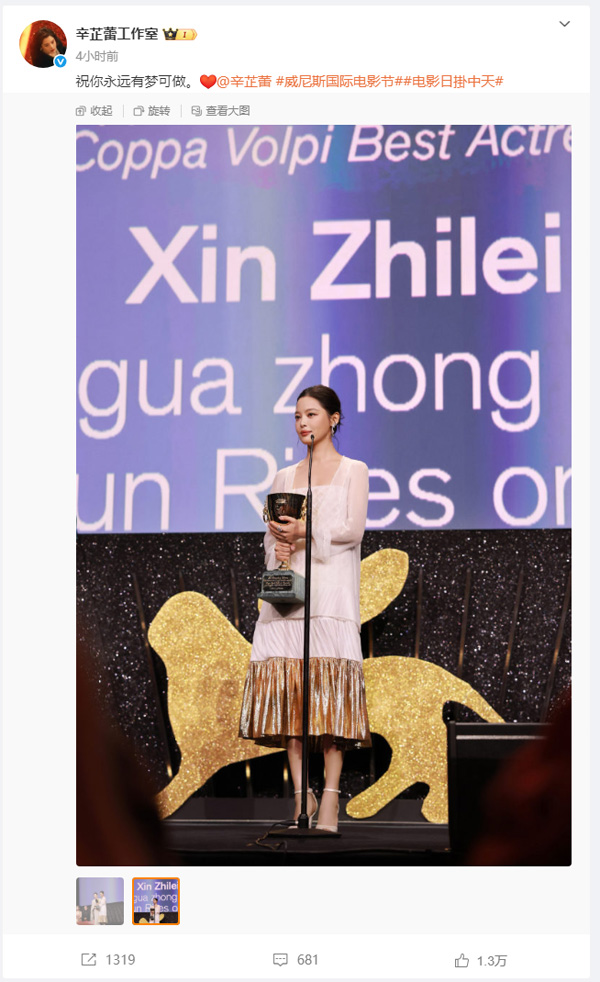Repost this post with 1319 shares

108,960
